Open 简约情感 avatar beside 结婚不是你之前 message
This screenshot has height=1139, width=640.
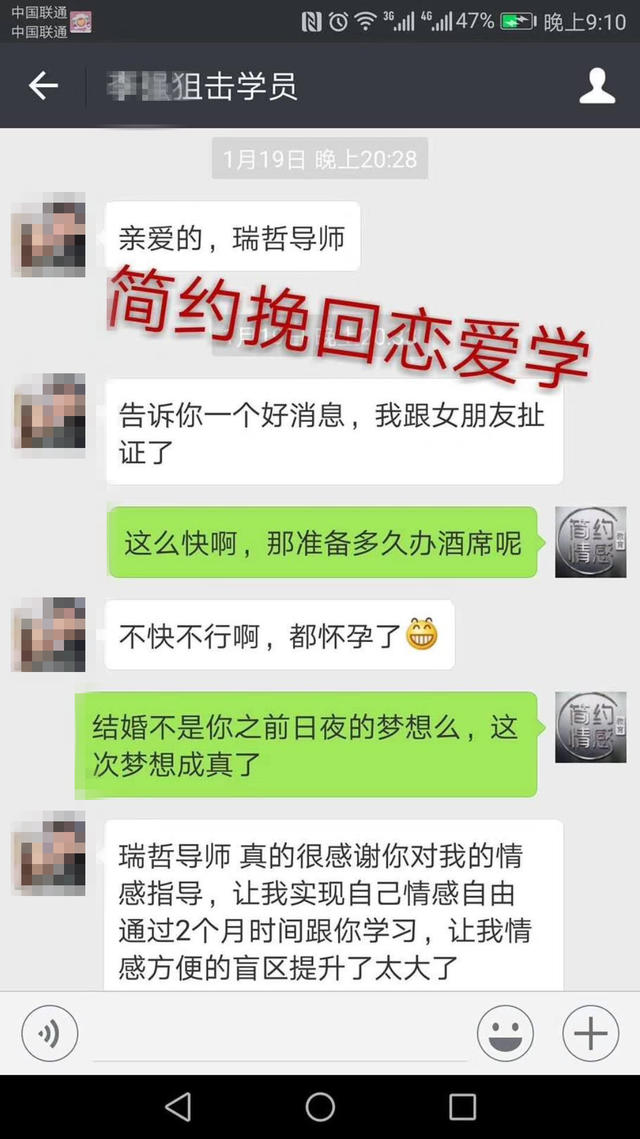point(590,727)
